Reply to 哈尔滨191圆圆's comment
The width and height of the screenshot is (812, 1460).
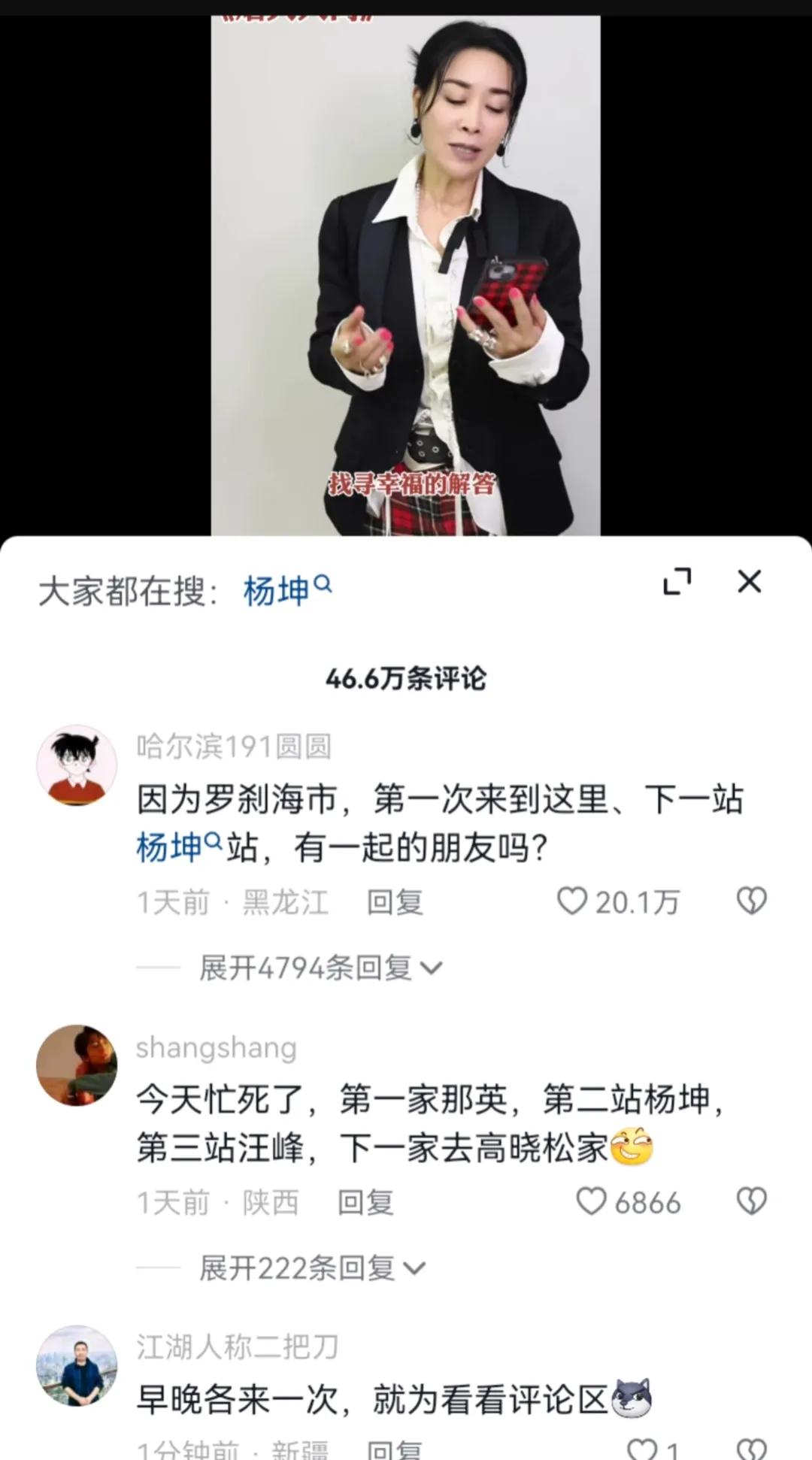[395, 902]
